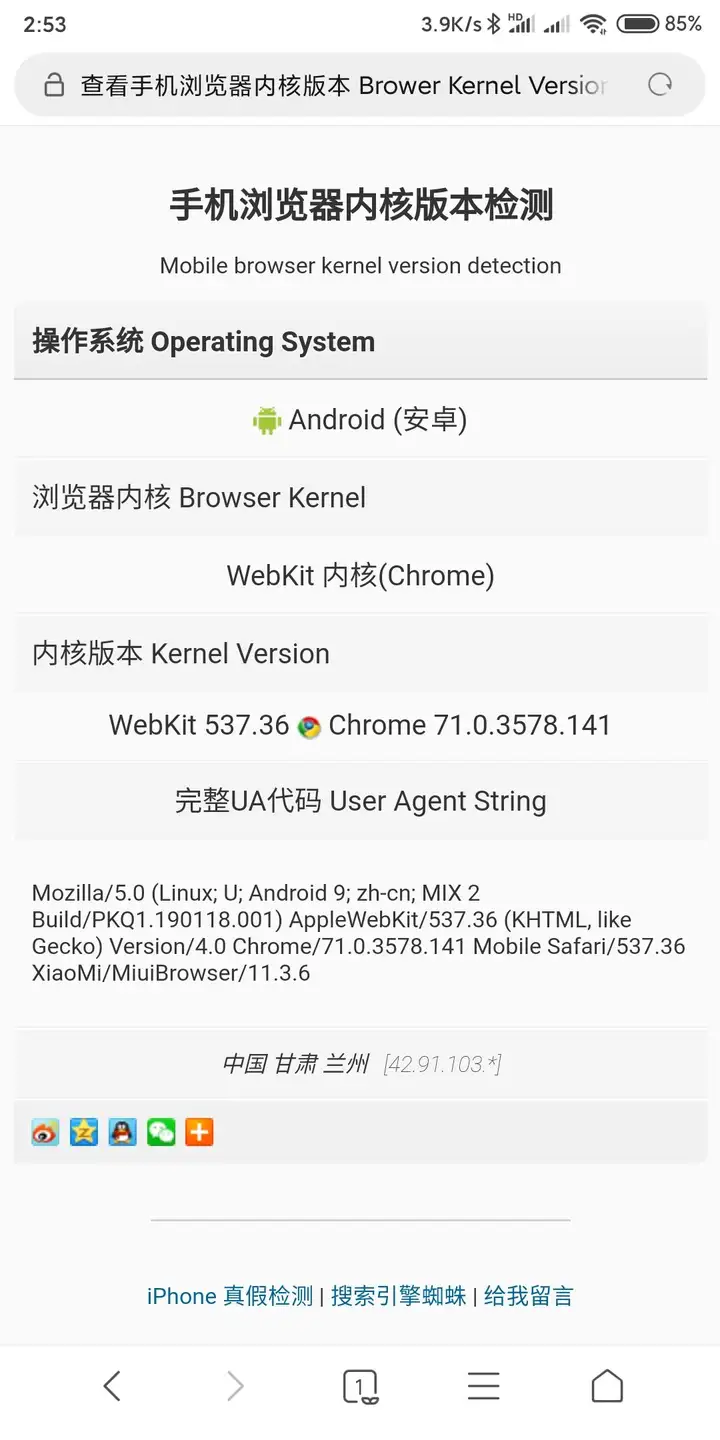Go back to the previous page
720x1440 pixels.
click(x=112, y=1386)
